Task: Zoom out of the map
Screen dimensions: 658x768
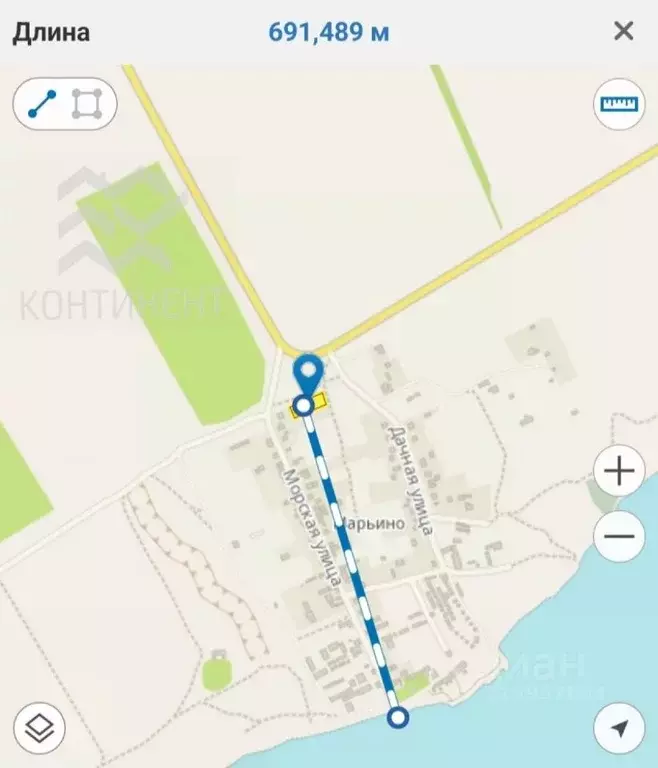Action: (x=619, y=537)
